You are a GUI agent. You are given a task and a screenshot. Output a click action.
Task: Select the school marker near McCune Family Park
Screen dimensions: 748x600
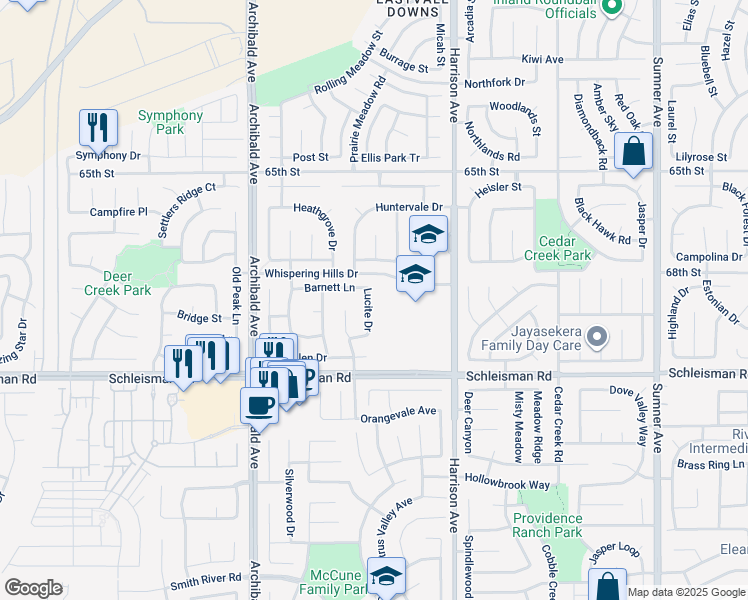click(x=386, y=577)
